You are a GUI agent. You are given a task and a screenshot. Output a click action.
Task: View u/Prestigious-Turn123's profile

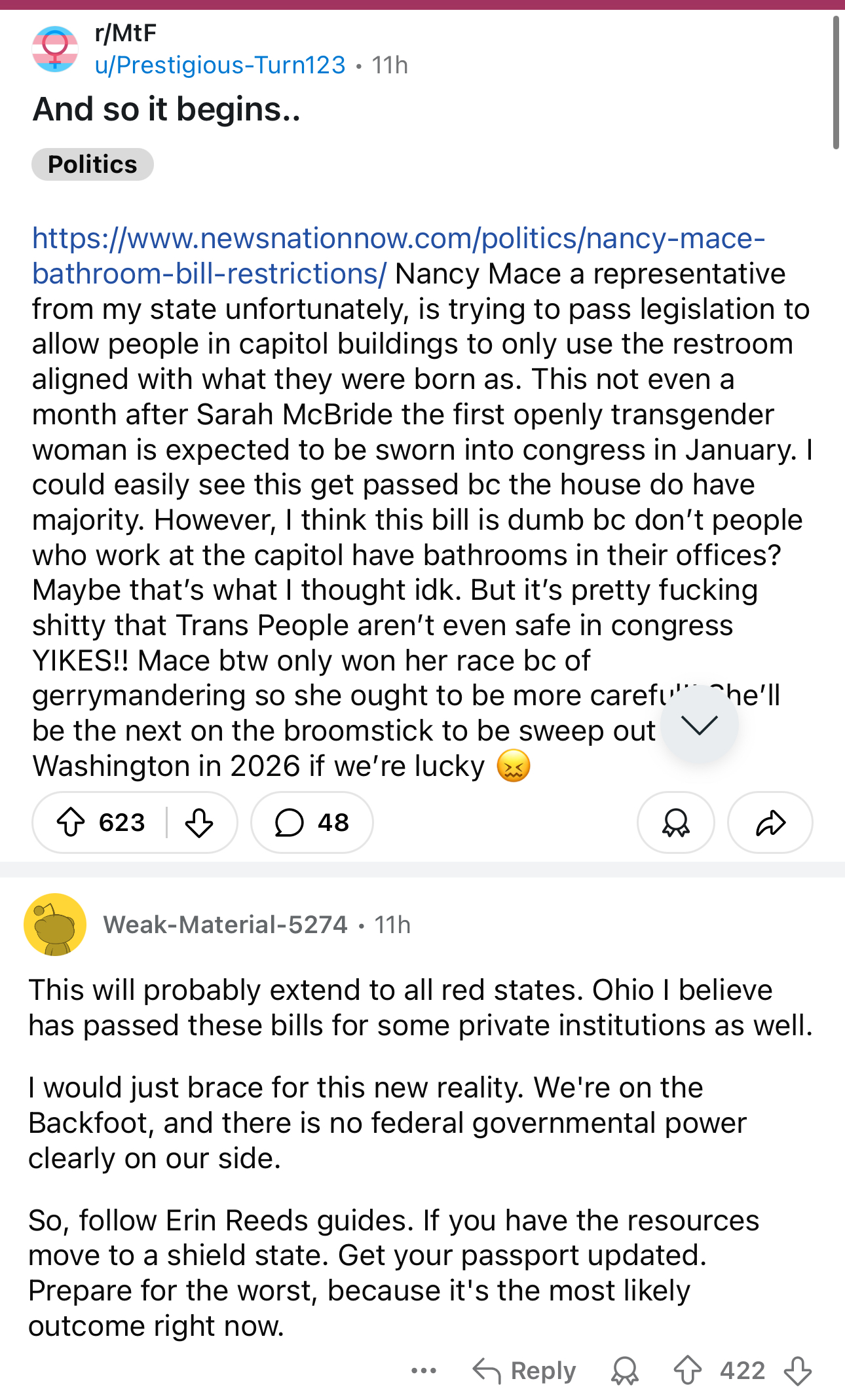[x=220, y=65]
